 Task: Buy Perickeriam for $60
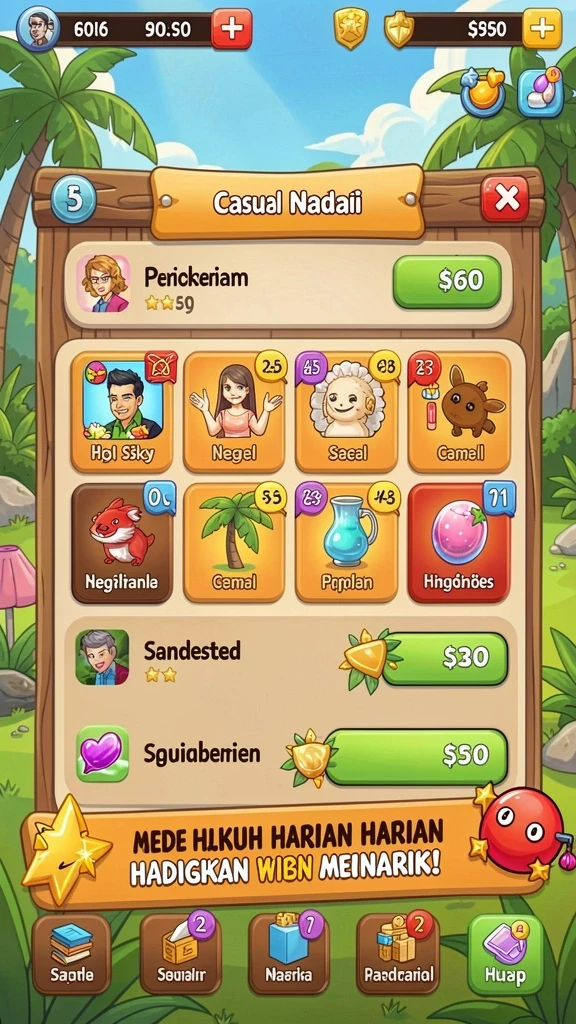point(447,281)
